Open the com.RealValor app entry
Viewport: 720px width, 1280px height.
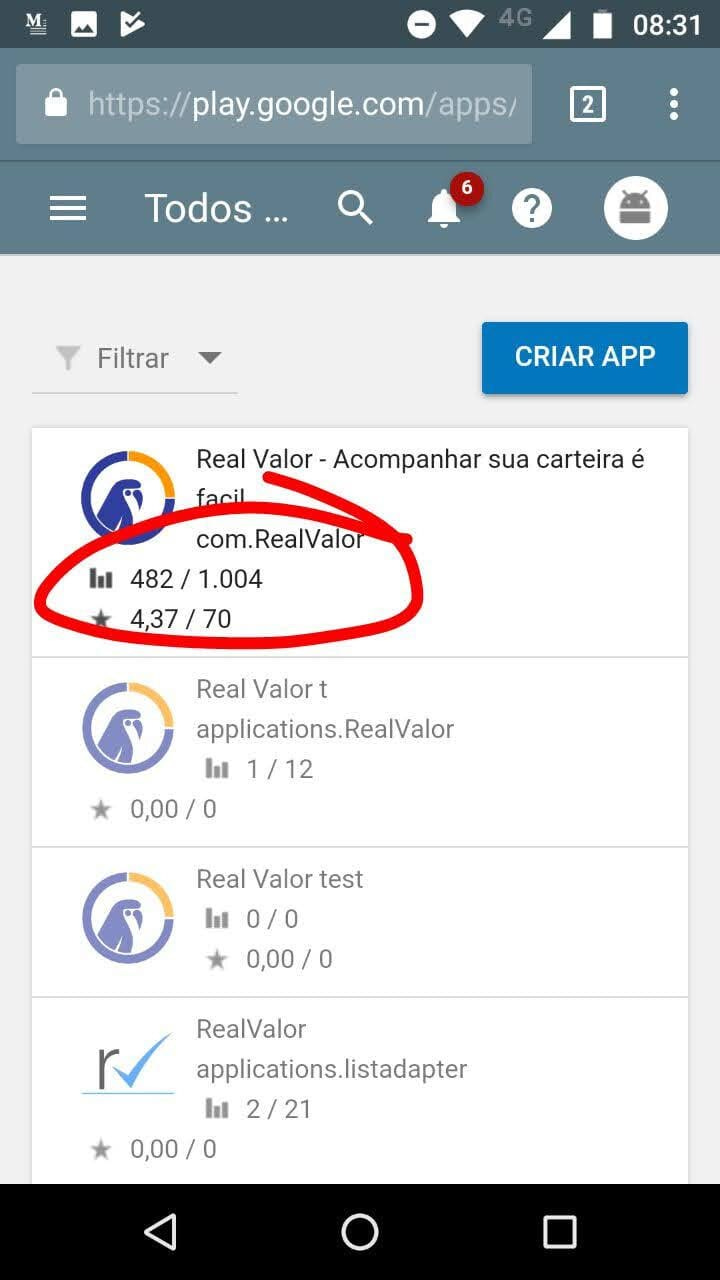tap(360, 542)
